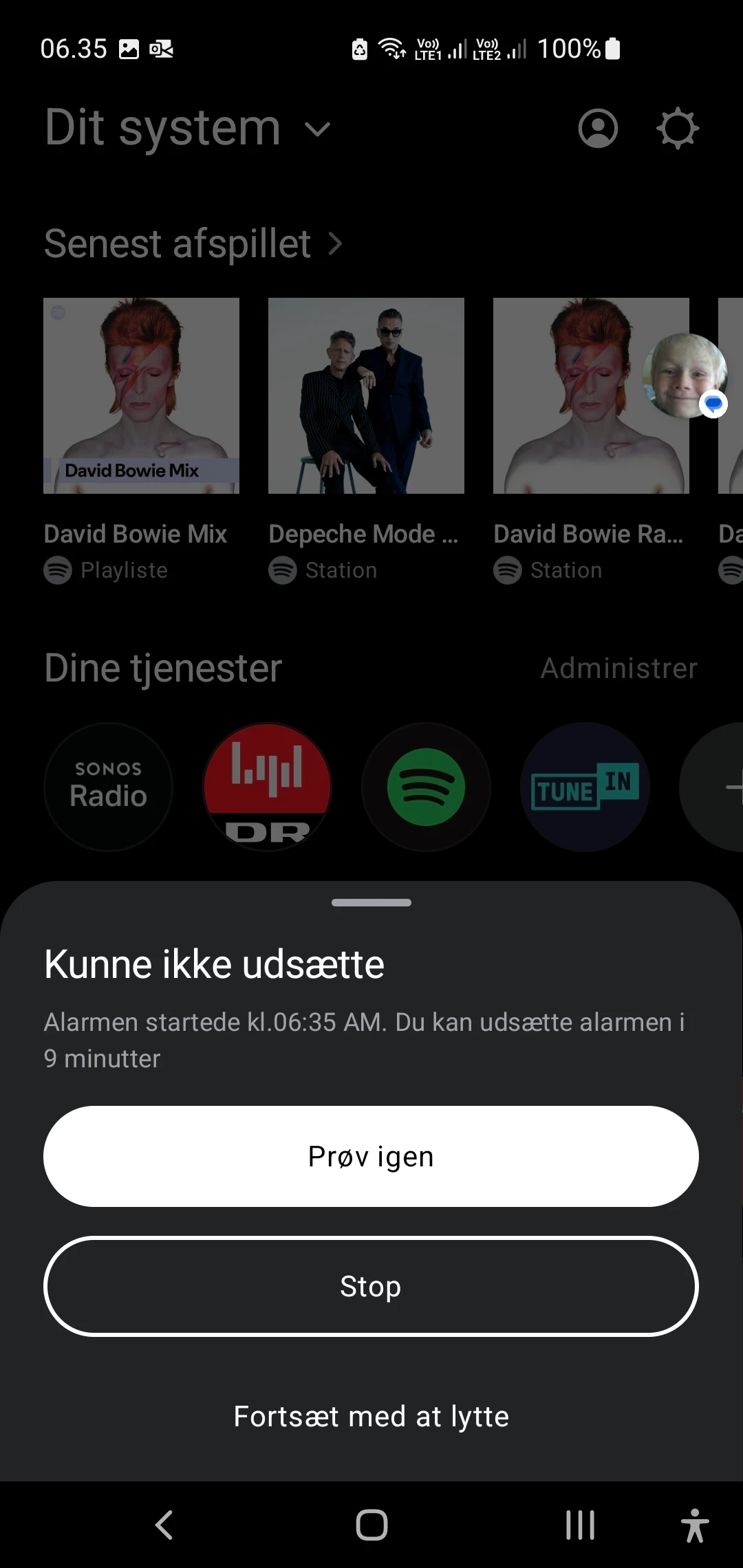Tap Administrer to manage services
This screenshot has height=1568, width=743.
618,668
